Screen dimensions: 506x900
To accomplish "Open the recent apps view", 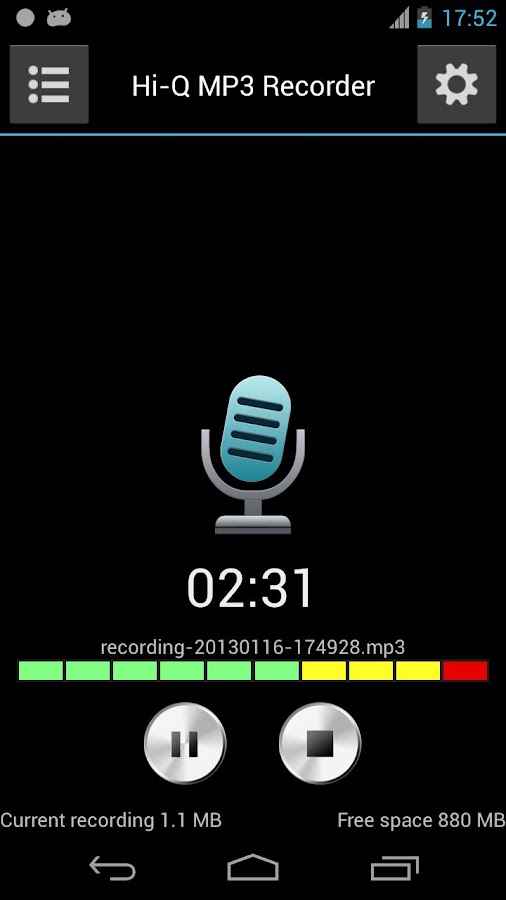I will pyautogui.click(x=395, y=867).
